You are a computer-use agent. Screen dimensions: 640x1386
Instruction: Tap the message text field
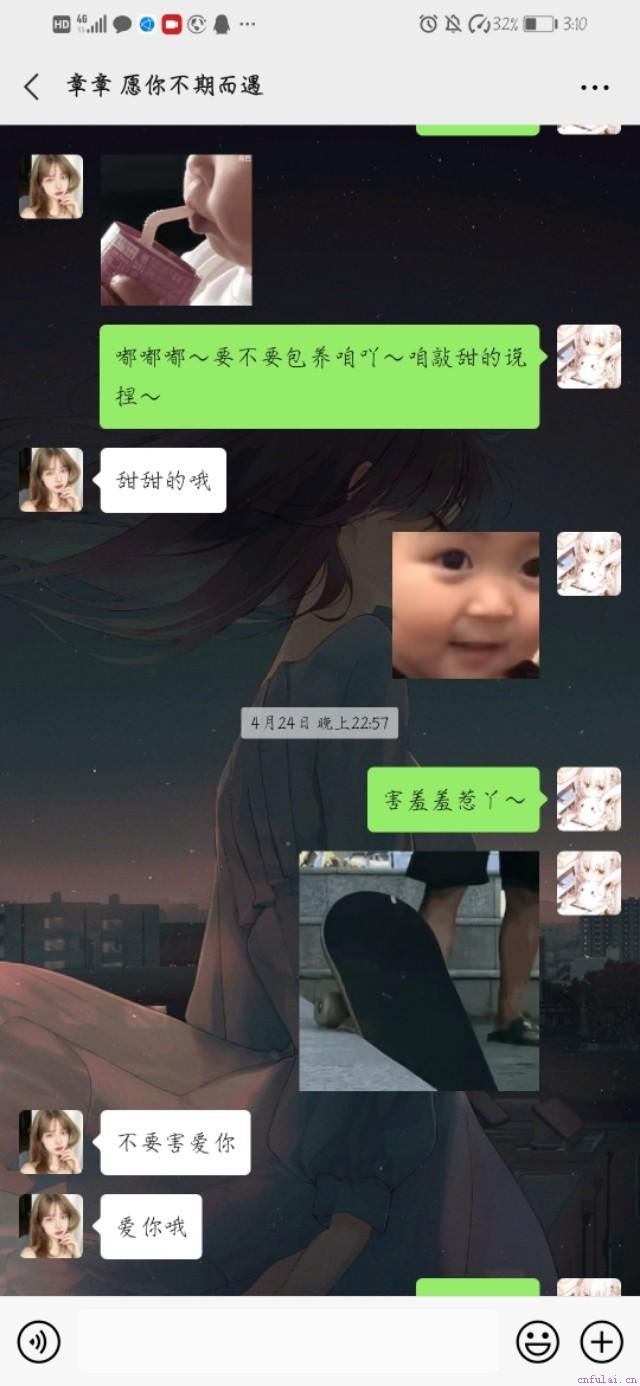click(287, 1341)
